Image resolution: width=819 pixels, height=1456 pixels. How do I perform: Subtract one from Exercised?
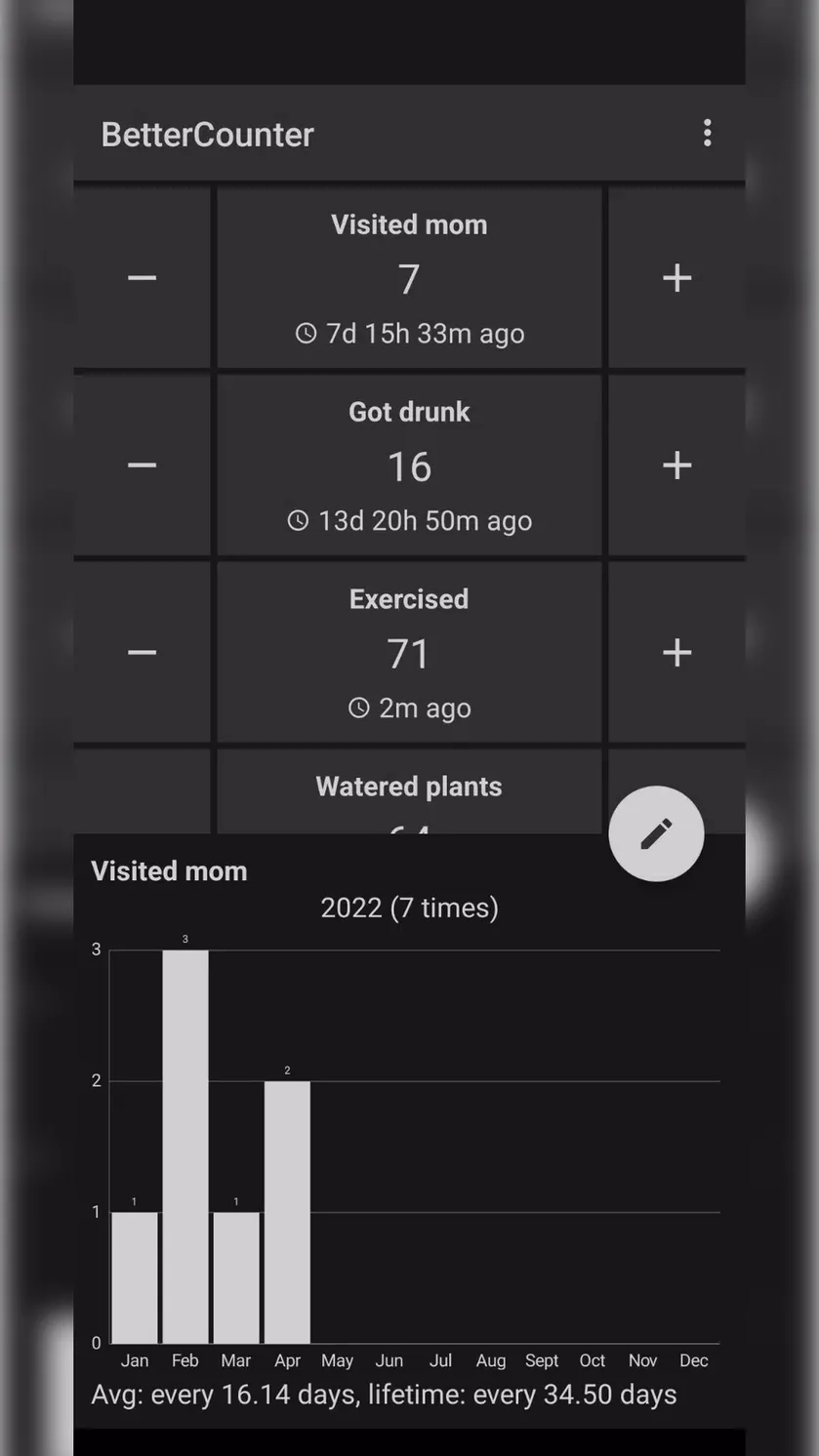coord(142,653)
